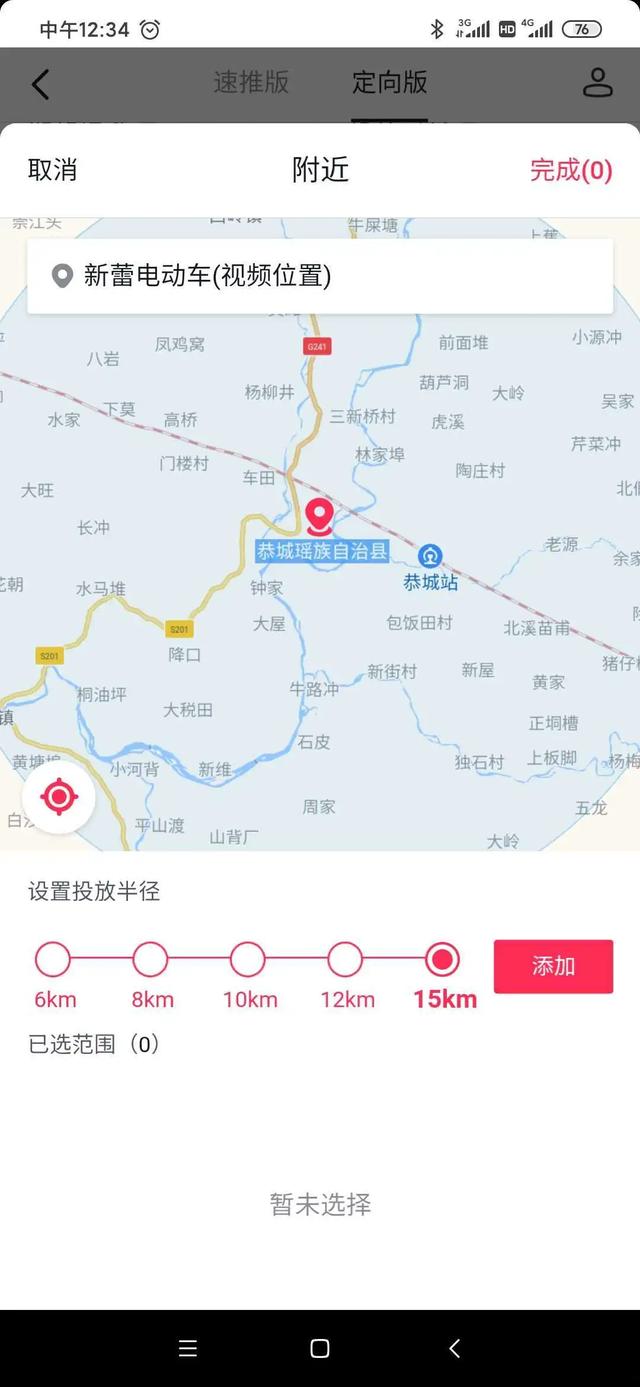Choose the 8km radius option
This screenshot has width=640, height=1387.
(150, 960)
